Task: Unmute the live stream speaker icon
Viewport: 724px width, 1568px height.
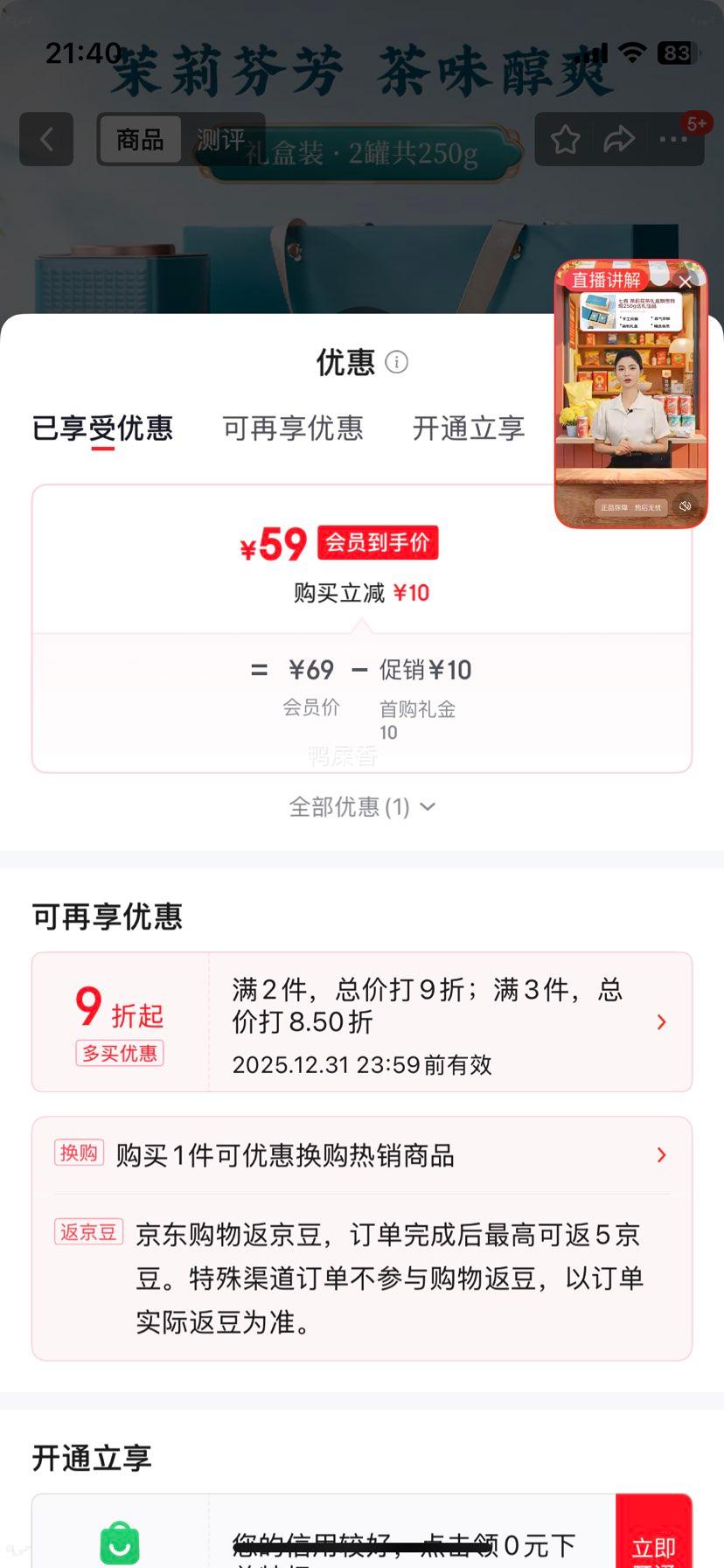Action: [686, 505]
